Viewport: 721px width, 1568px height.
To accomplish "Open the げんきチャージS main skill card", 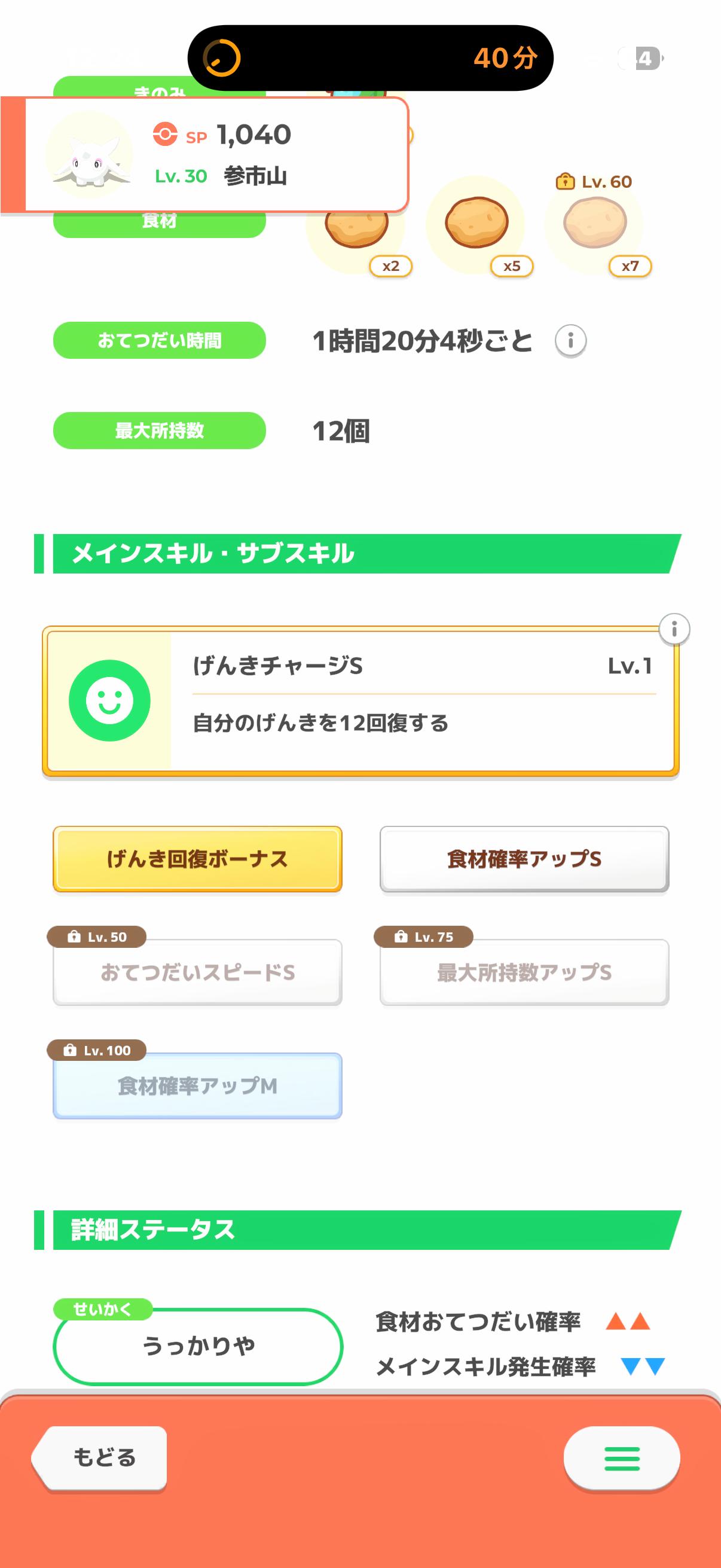I will (x=360, y=701).
